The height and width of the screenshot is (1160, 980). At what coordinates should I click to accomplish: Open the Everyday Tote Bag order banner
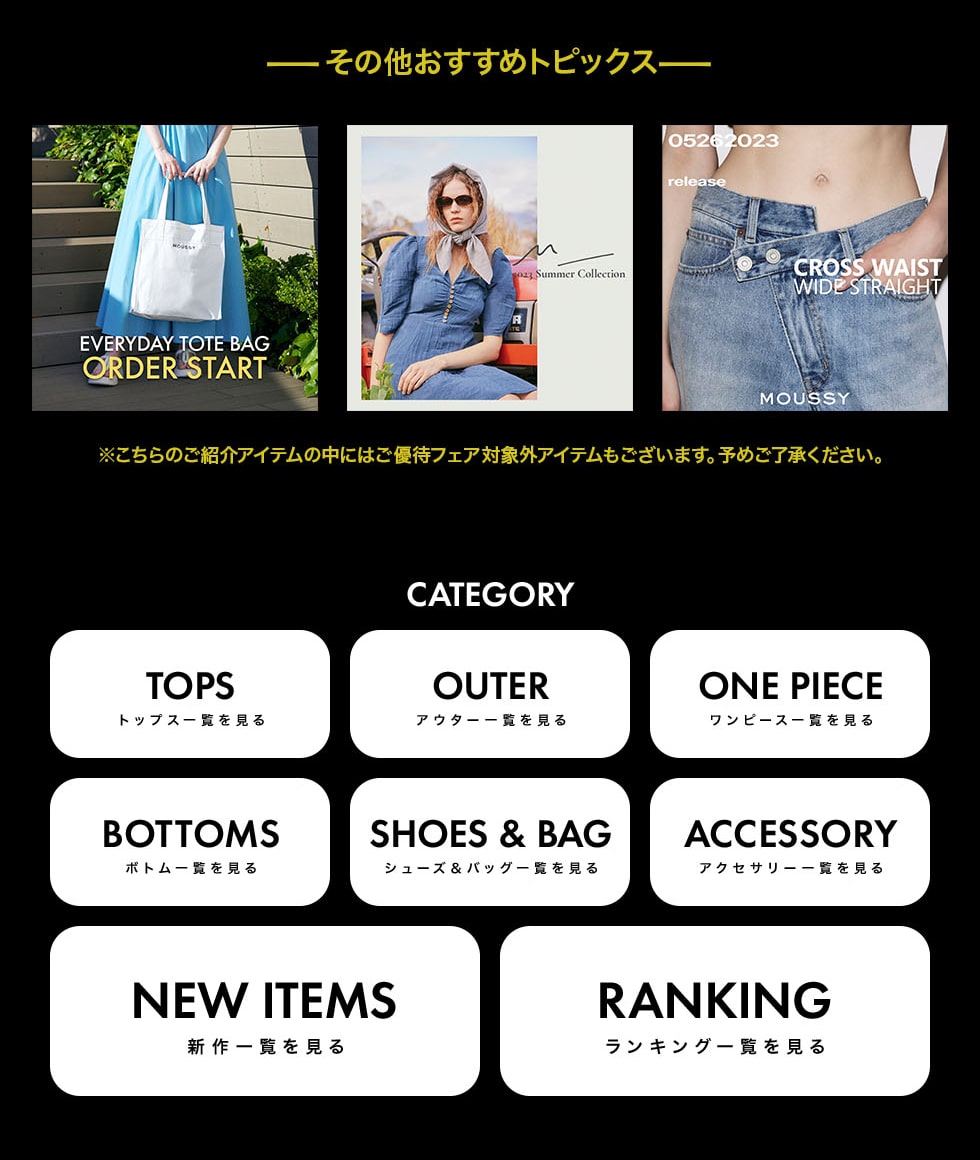pos(175,267)
